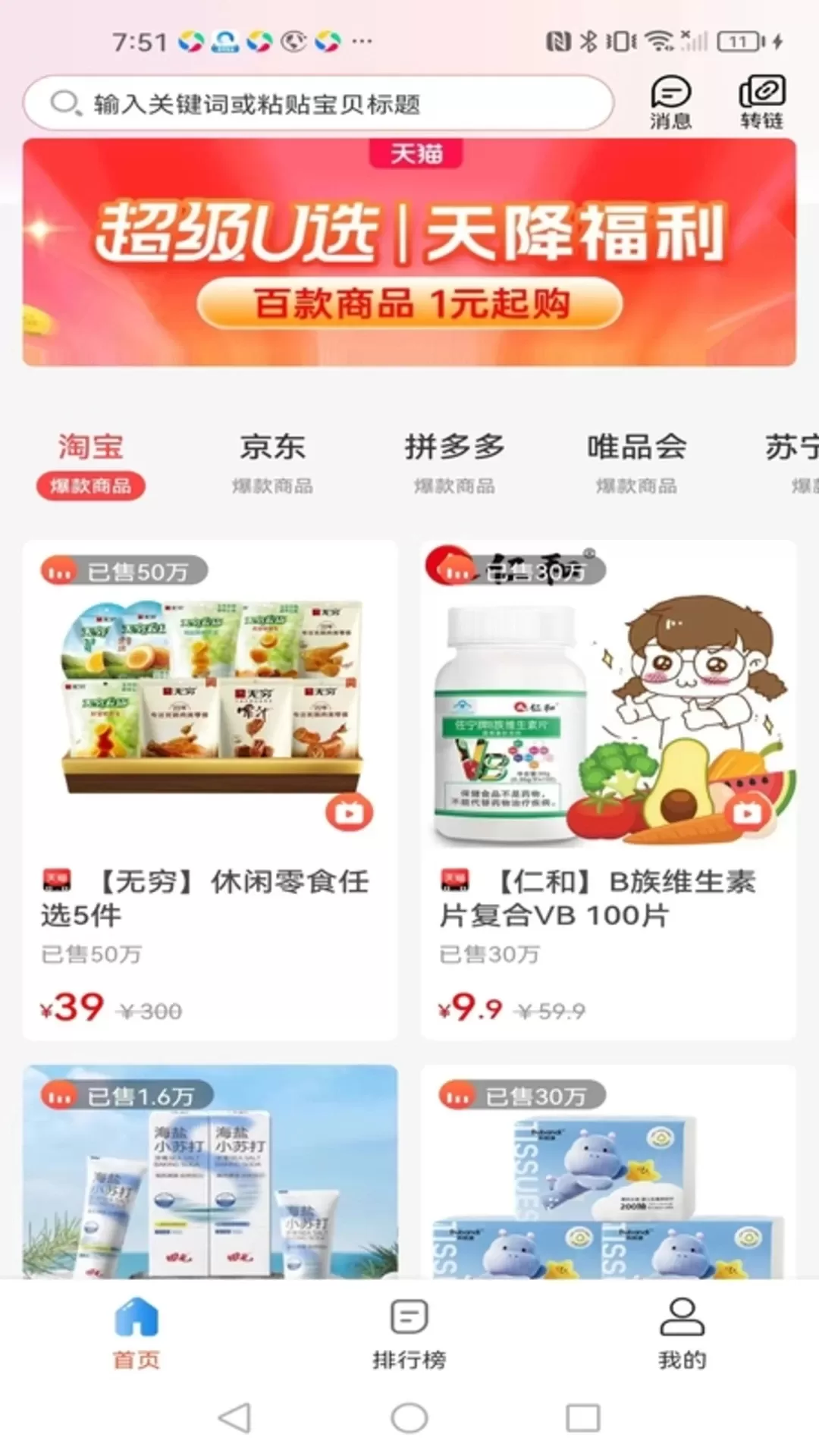The image size is (819, 1456).
Task: Open the 无穷 休闲零食 product card
Action: (210, 790)
